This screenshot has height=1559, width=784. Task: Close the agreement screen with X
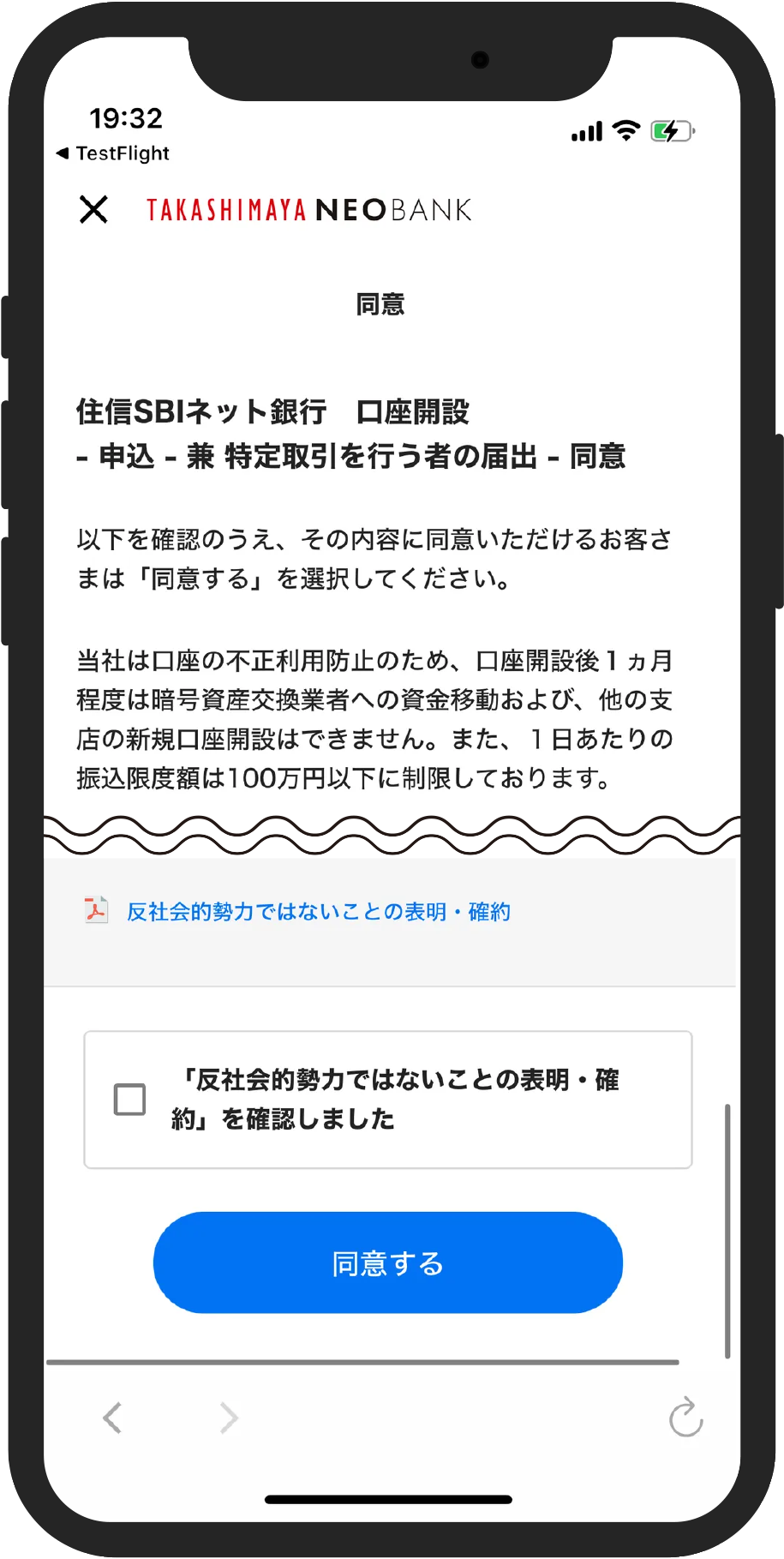coord(93,209)
